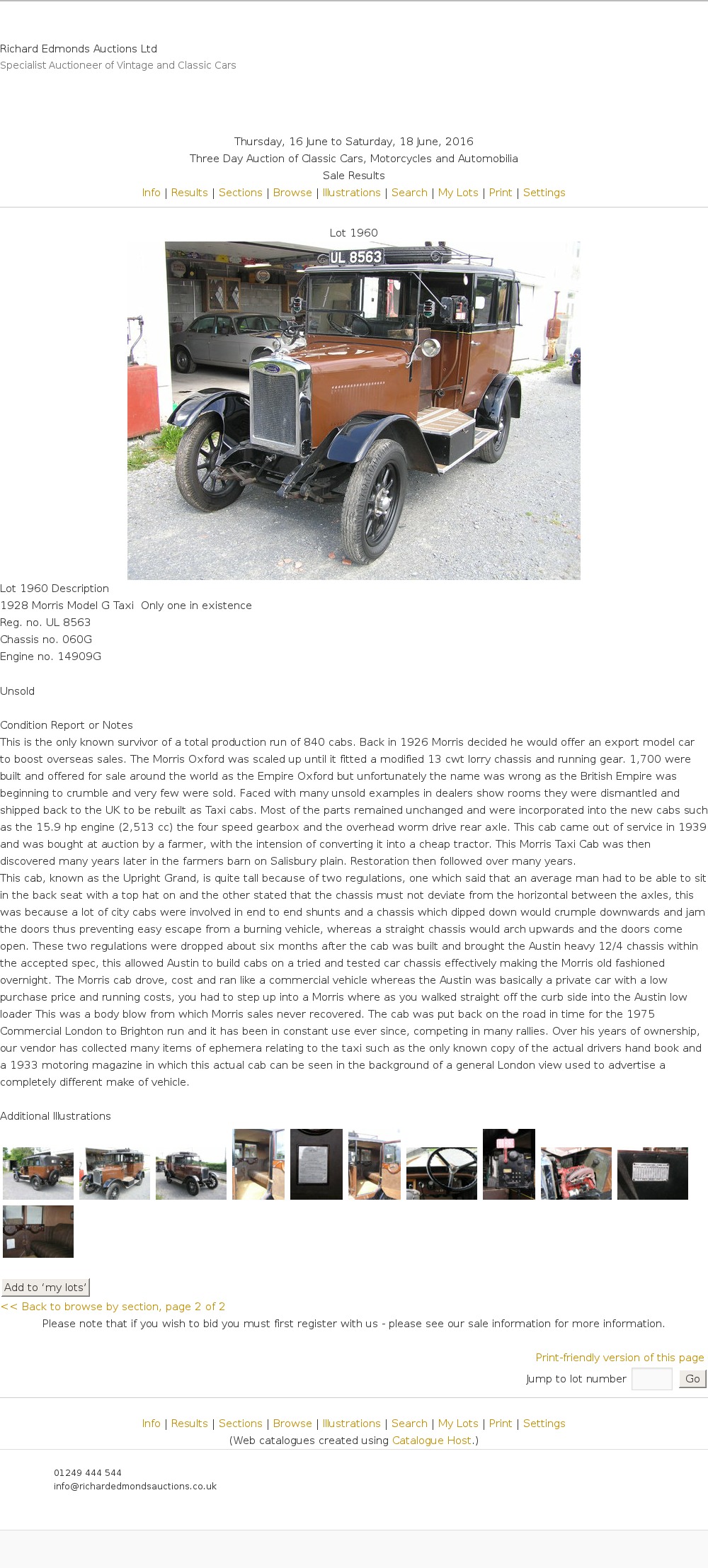Open print-friendly version of this page
Viewport: 708px width, 1568px height.
click(x=619, y=1358)
